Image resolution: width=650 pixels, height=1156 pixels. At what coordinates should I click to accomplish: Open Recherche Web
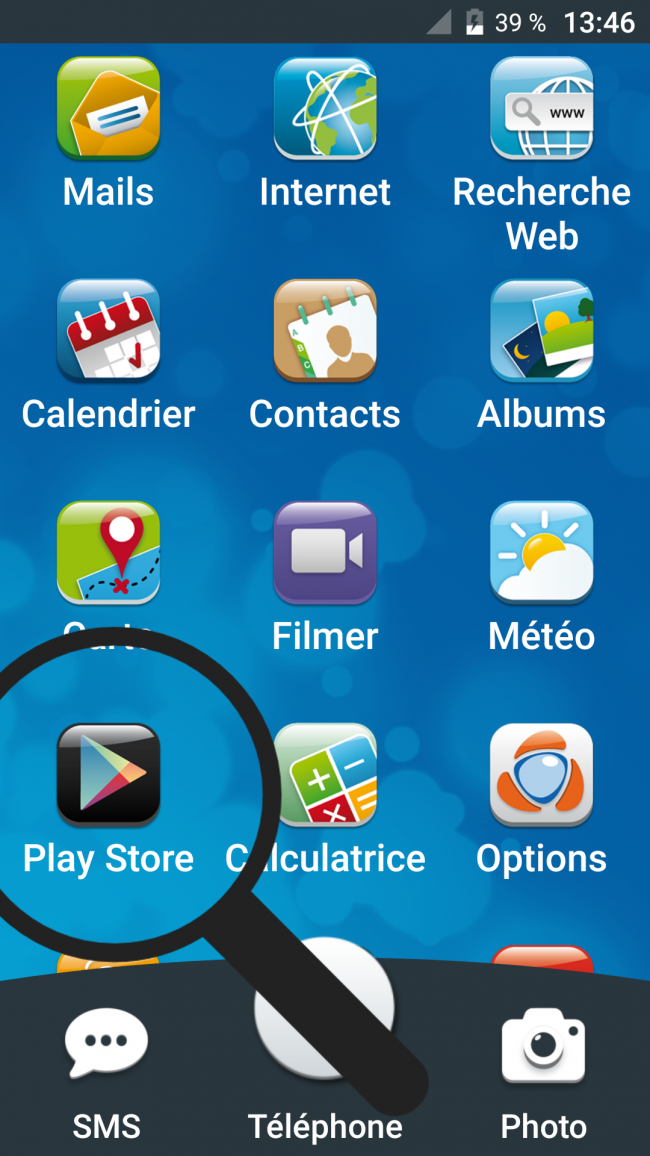pos(541,108)
